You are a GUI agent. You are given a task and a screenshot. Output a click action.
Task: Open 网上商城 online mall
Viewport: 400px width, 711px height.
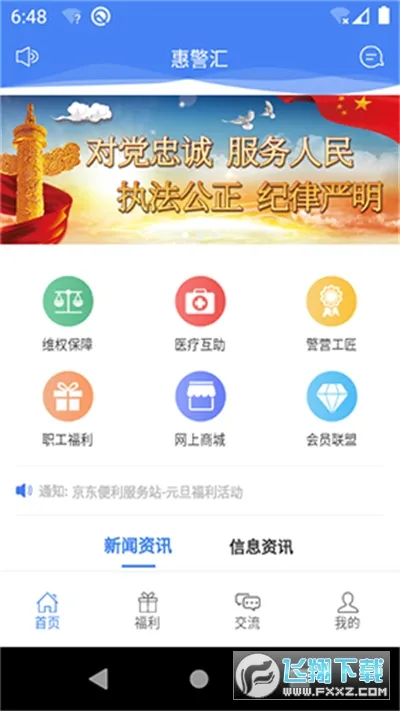200,409
